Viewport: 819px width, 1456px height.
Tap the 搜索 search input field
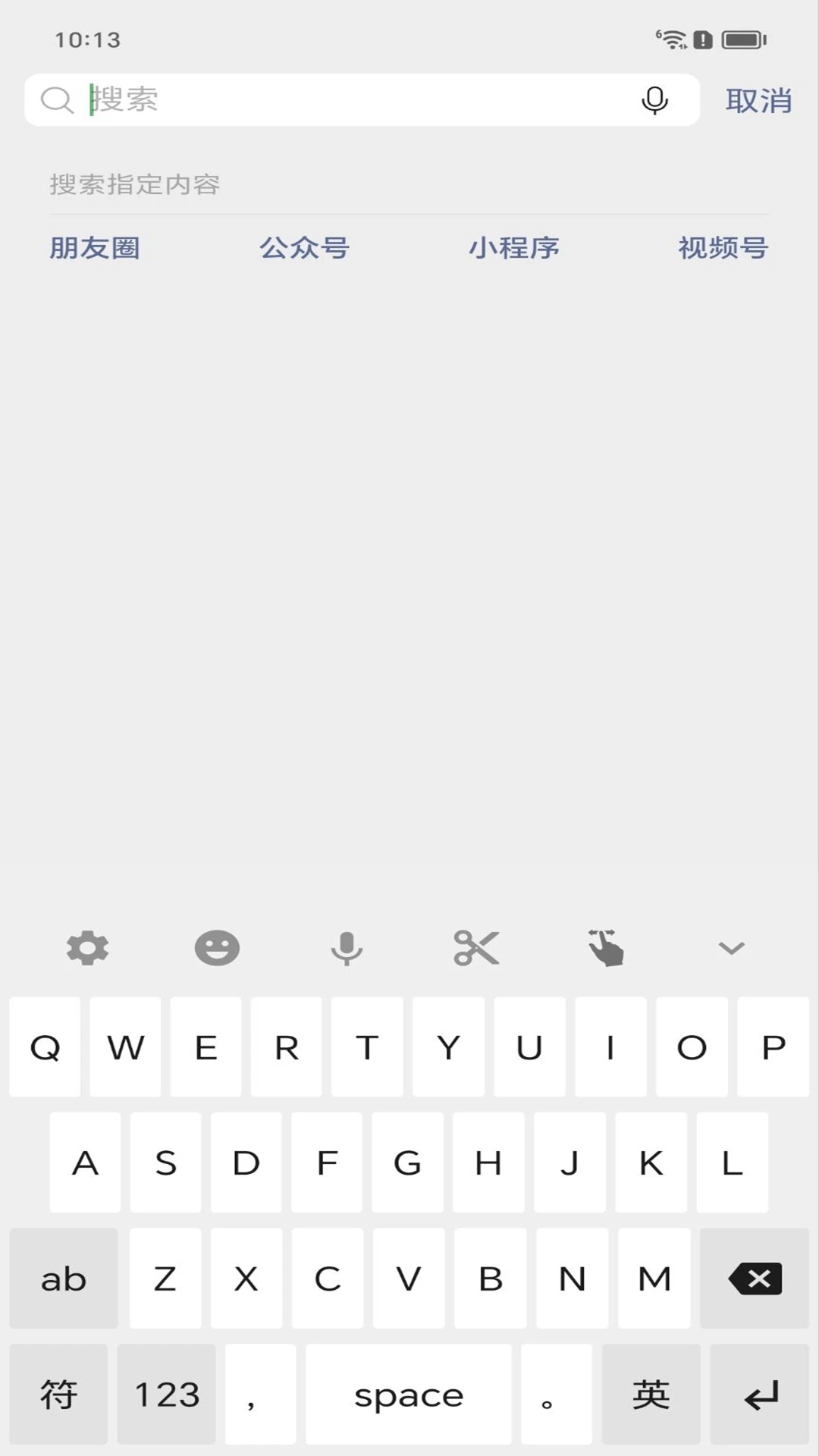point(356,100)
